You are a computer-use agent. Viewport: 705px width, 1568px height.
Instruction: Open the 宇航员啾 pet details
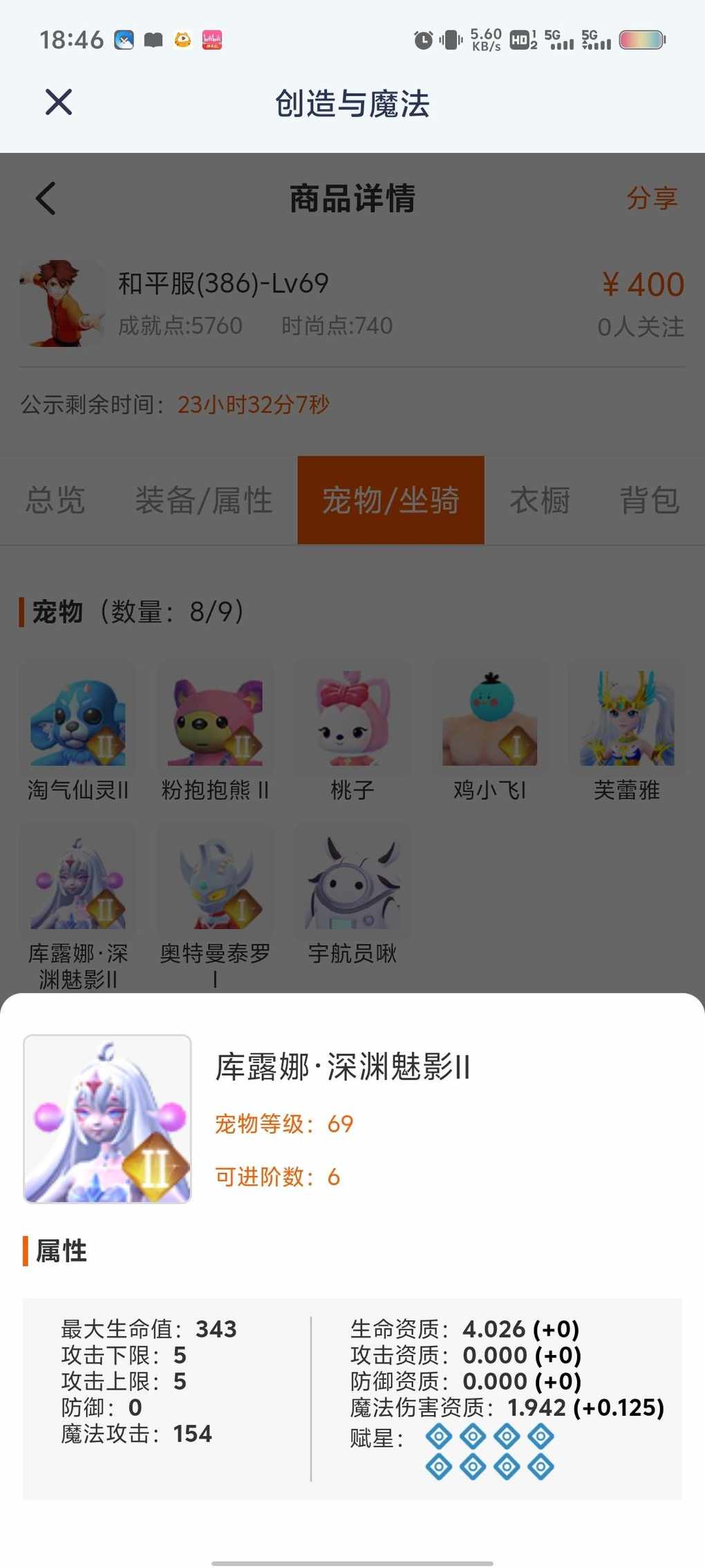(352, 898)
